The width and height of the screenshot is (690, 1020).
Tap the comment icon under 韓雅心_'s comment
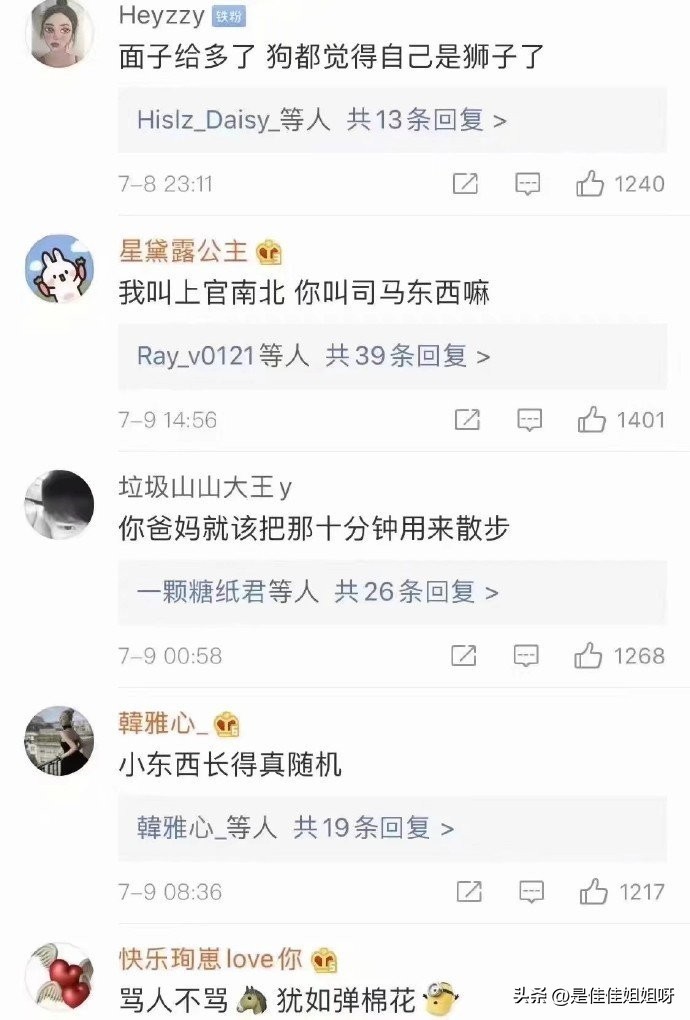click(x=530, y=891)
